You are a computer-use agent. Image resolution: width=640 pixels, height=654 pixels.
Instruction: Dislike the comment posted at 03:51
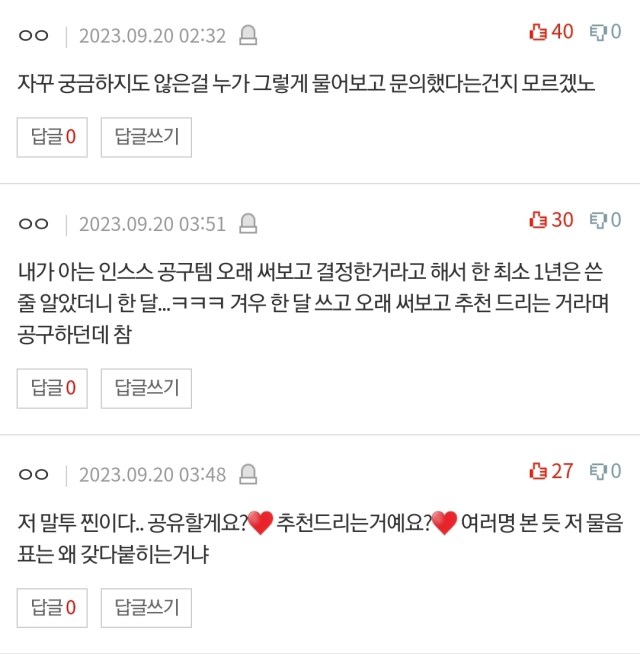click(x=606, y=220)
